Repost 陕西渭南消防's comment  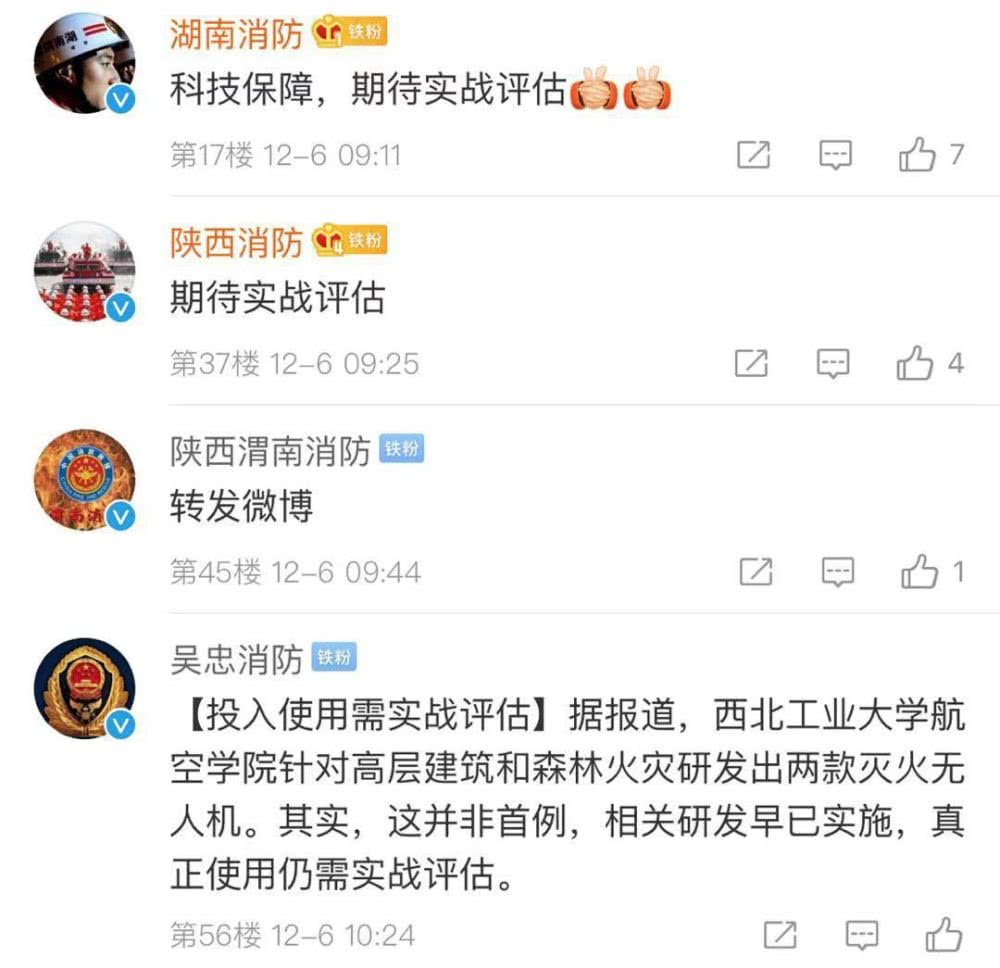(x=756, y=572)
